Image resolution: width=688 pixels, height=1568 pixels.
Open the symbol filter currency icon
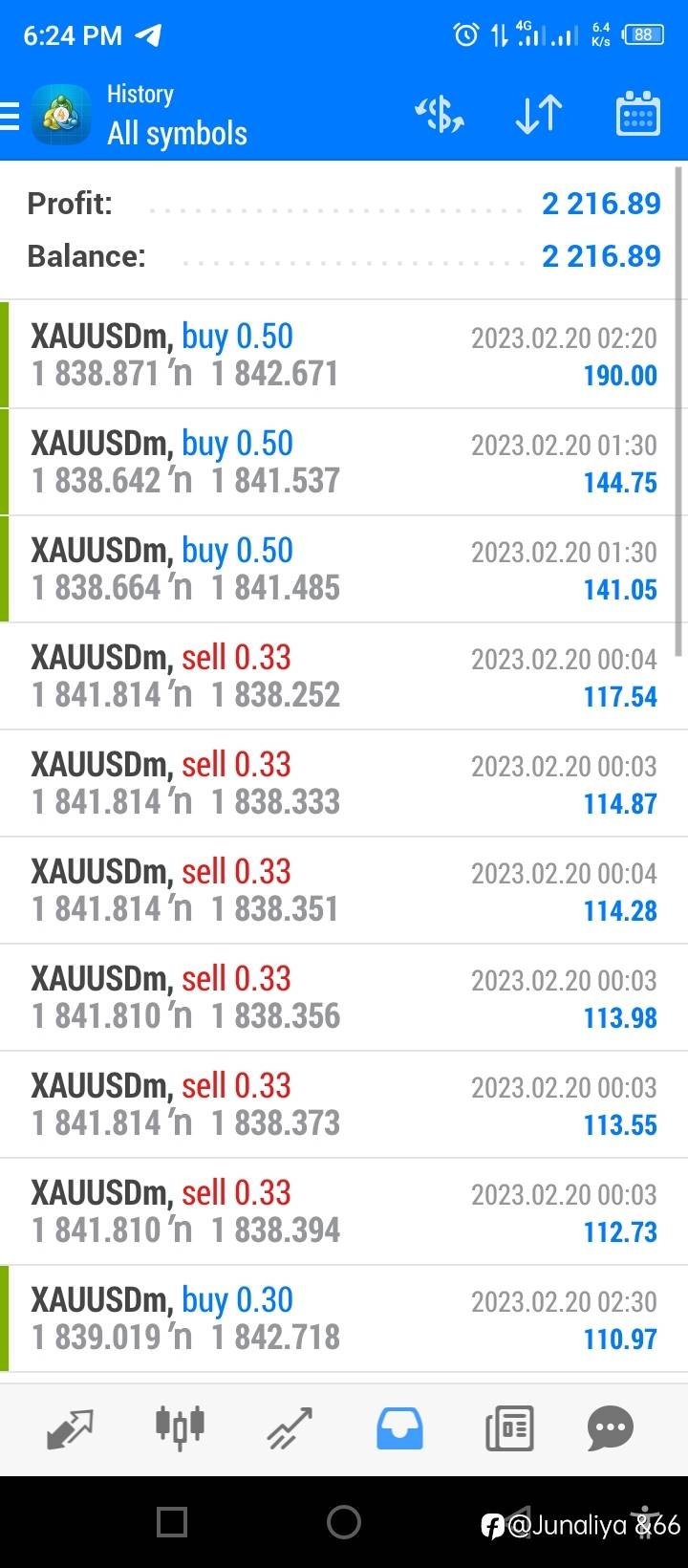pyautogui.click(x=440, y=115)
